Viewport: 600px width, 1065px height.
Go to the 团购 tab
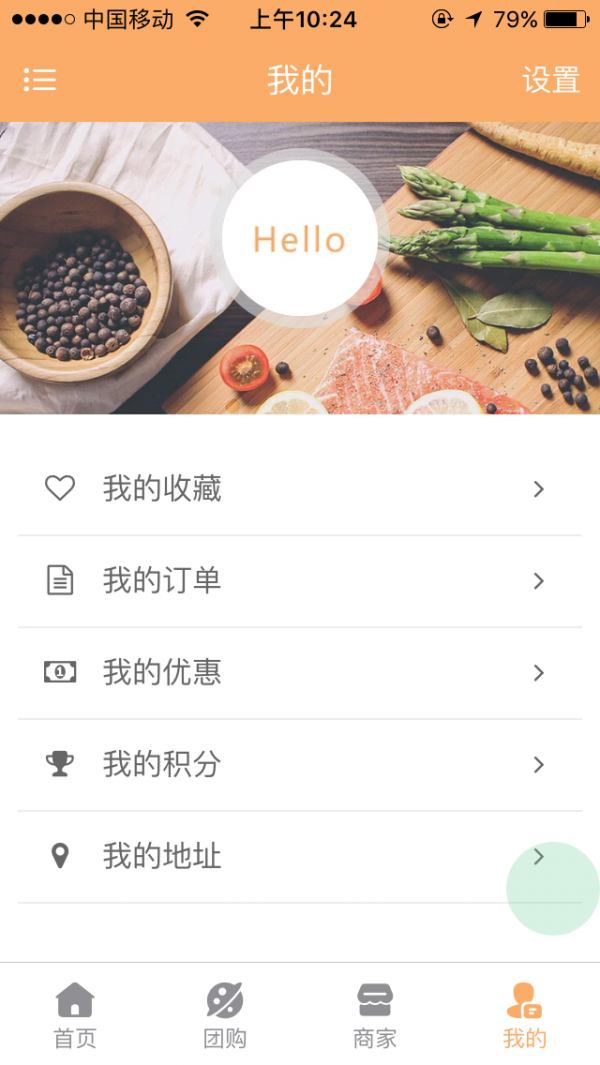225,1014
